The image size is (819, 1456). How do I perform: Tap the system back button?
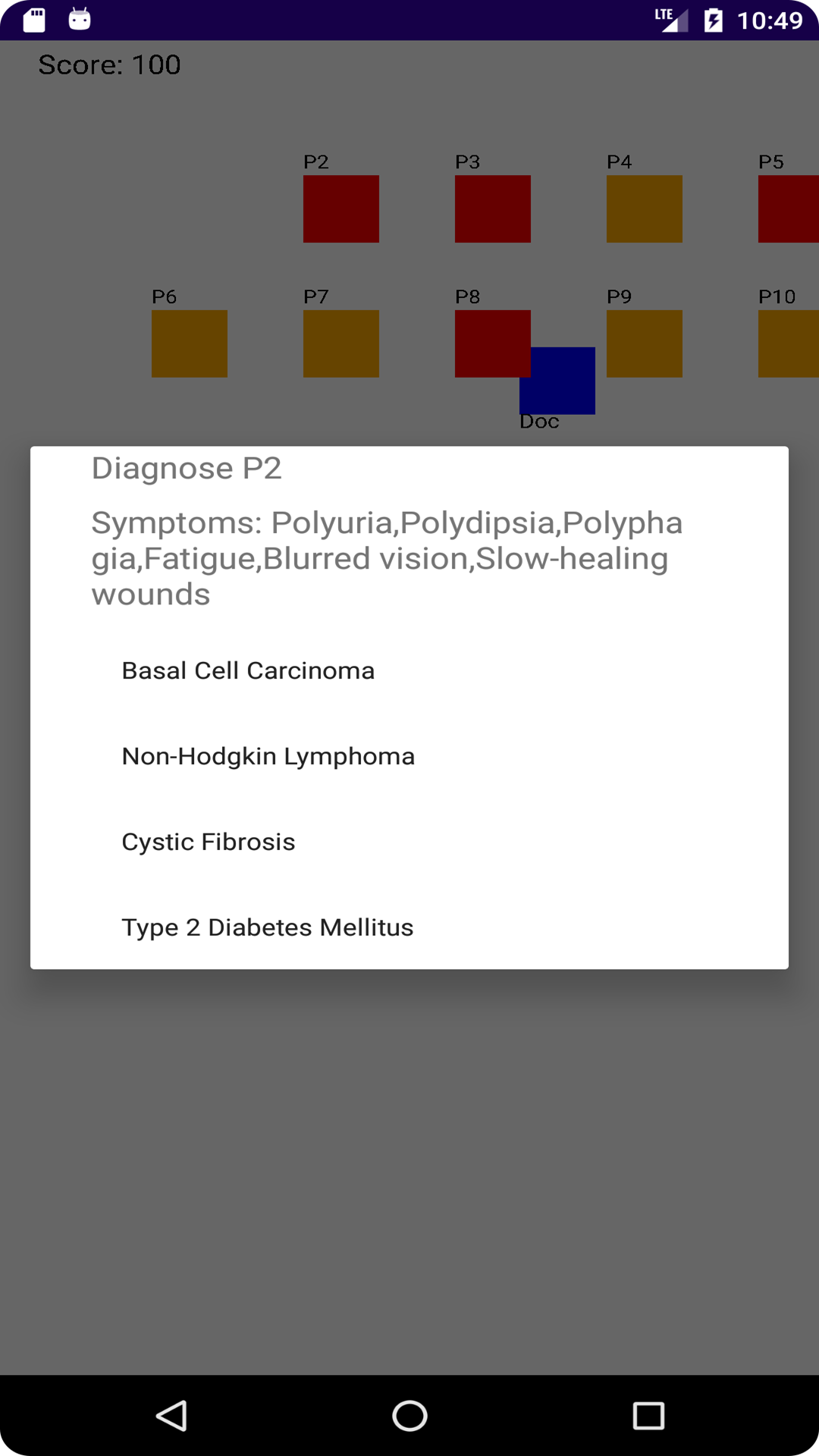click(171, 1415)
